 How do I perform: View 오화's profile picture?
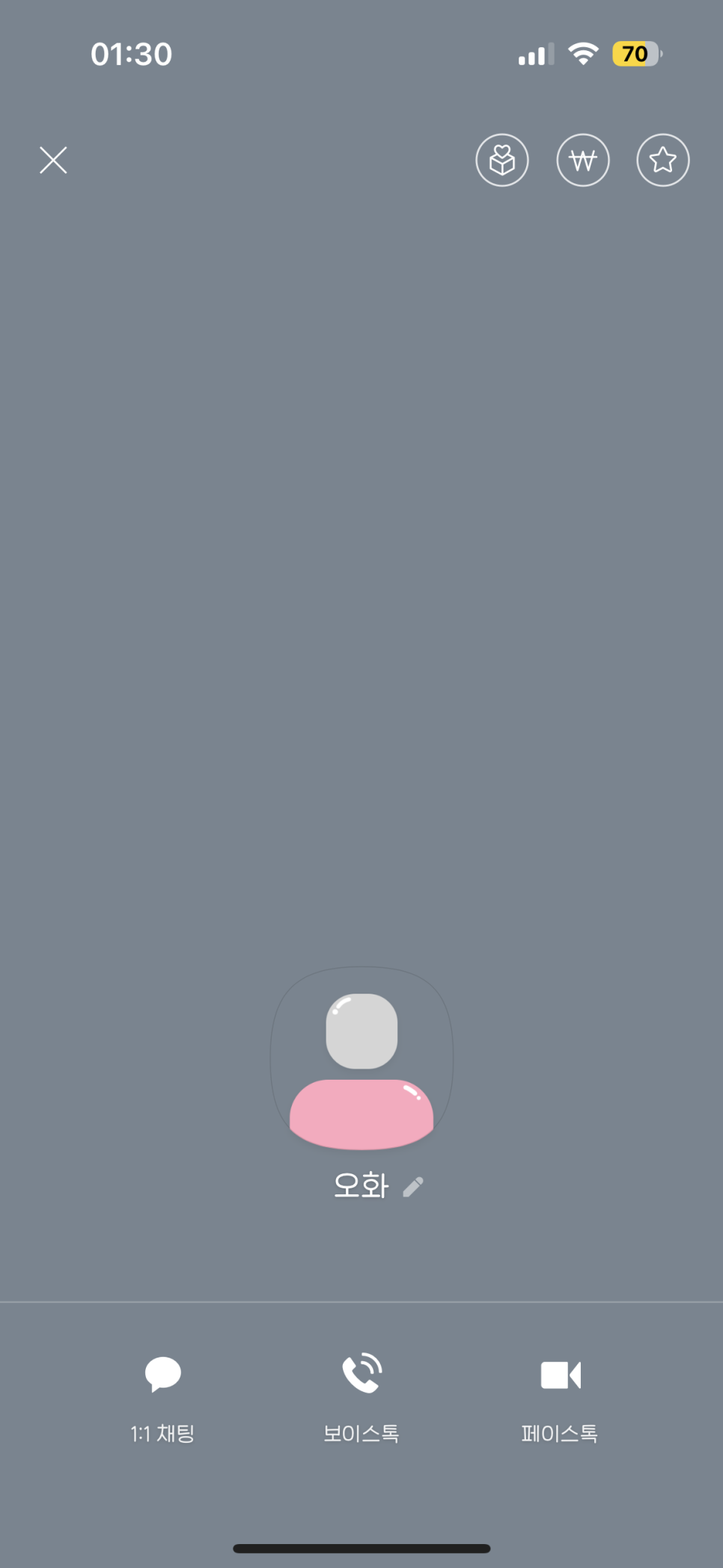click(361, 1059)
